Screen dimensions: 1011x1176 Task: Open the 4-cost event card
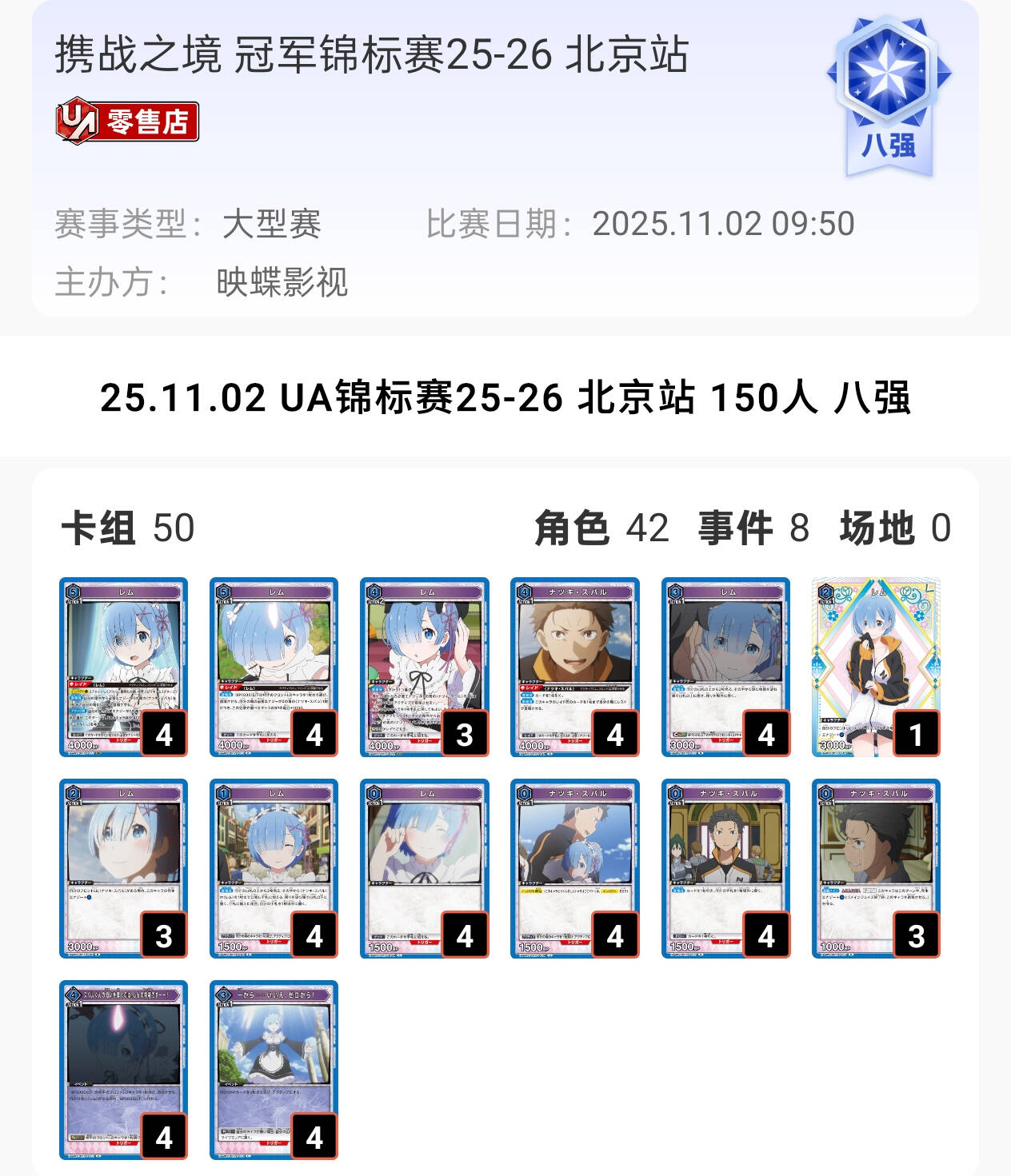(x=123, y=1069)
